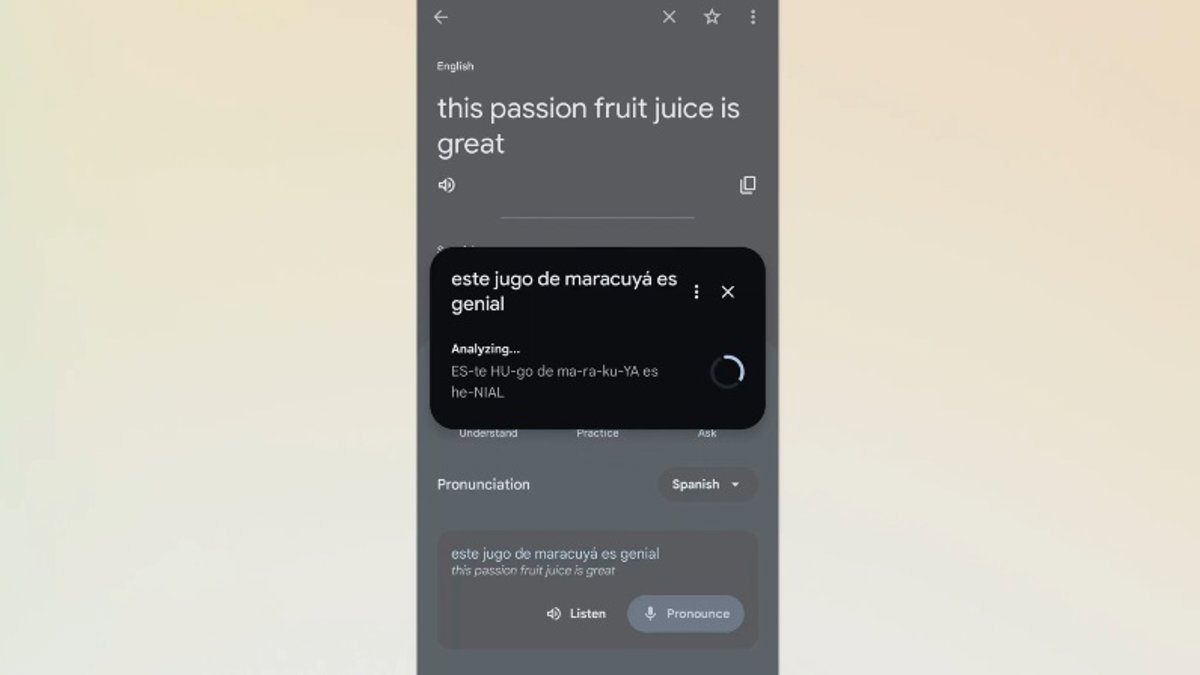
Task: Star this translation as favorite
Action: tap(712, 17)
